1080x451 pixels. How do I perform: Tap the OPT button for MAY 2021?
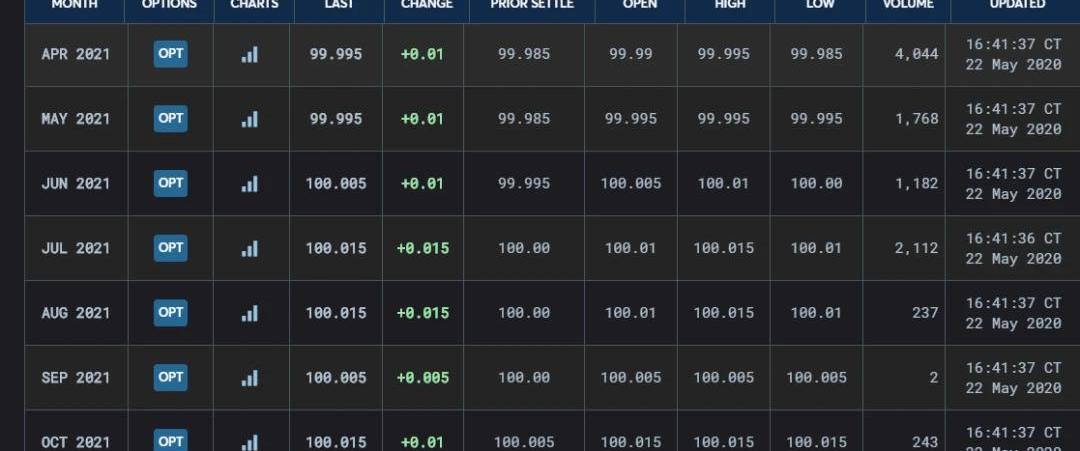(170, 119)
